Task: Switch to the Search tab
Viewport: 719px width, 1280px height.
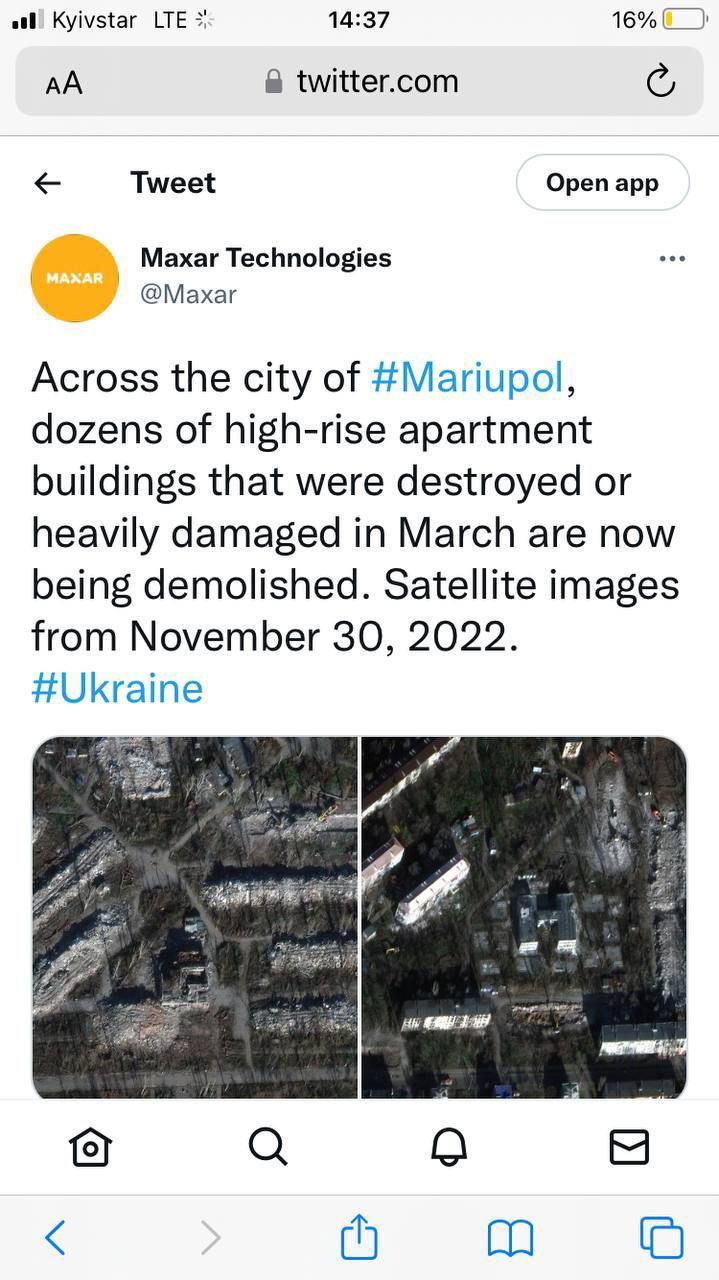Action: tap(268, 1146)
